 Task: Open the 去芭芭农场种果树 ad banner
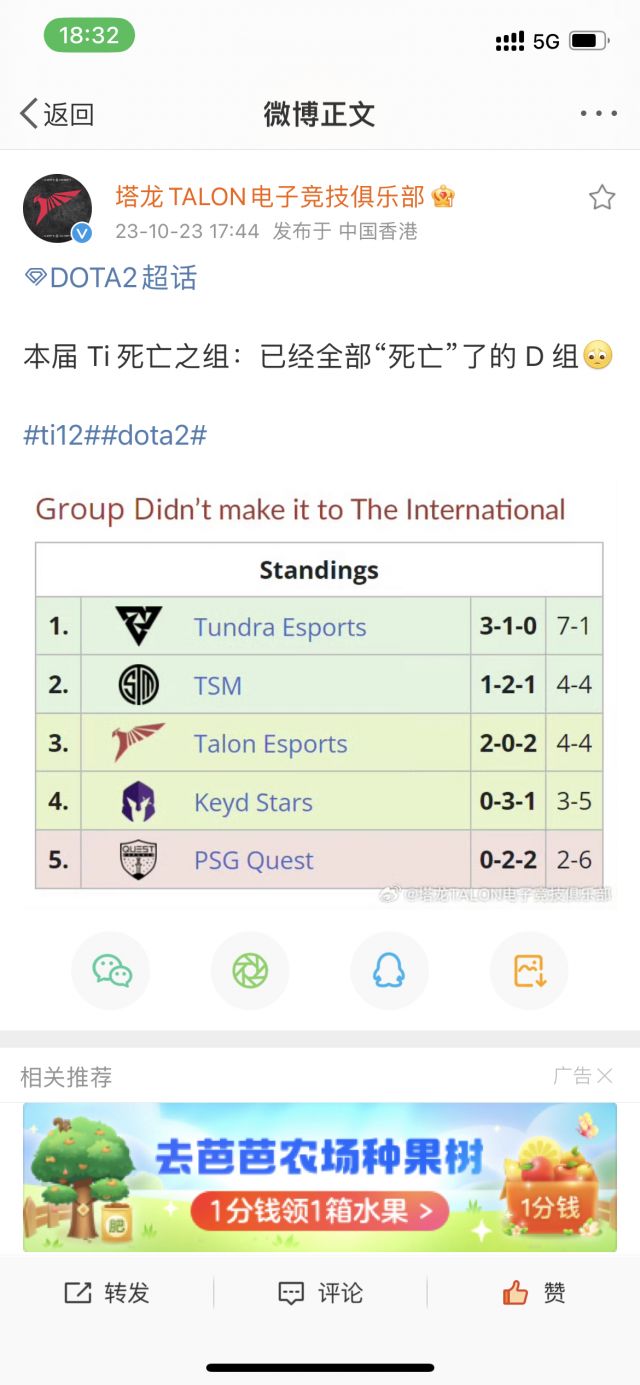pyautogui.click(x=319, y=1177)
